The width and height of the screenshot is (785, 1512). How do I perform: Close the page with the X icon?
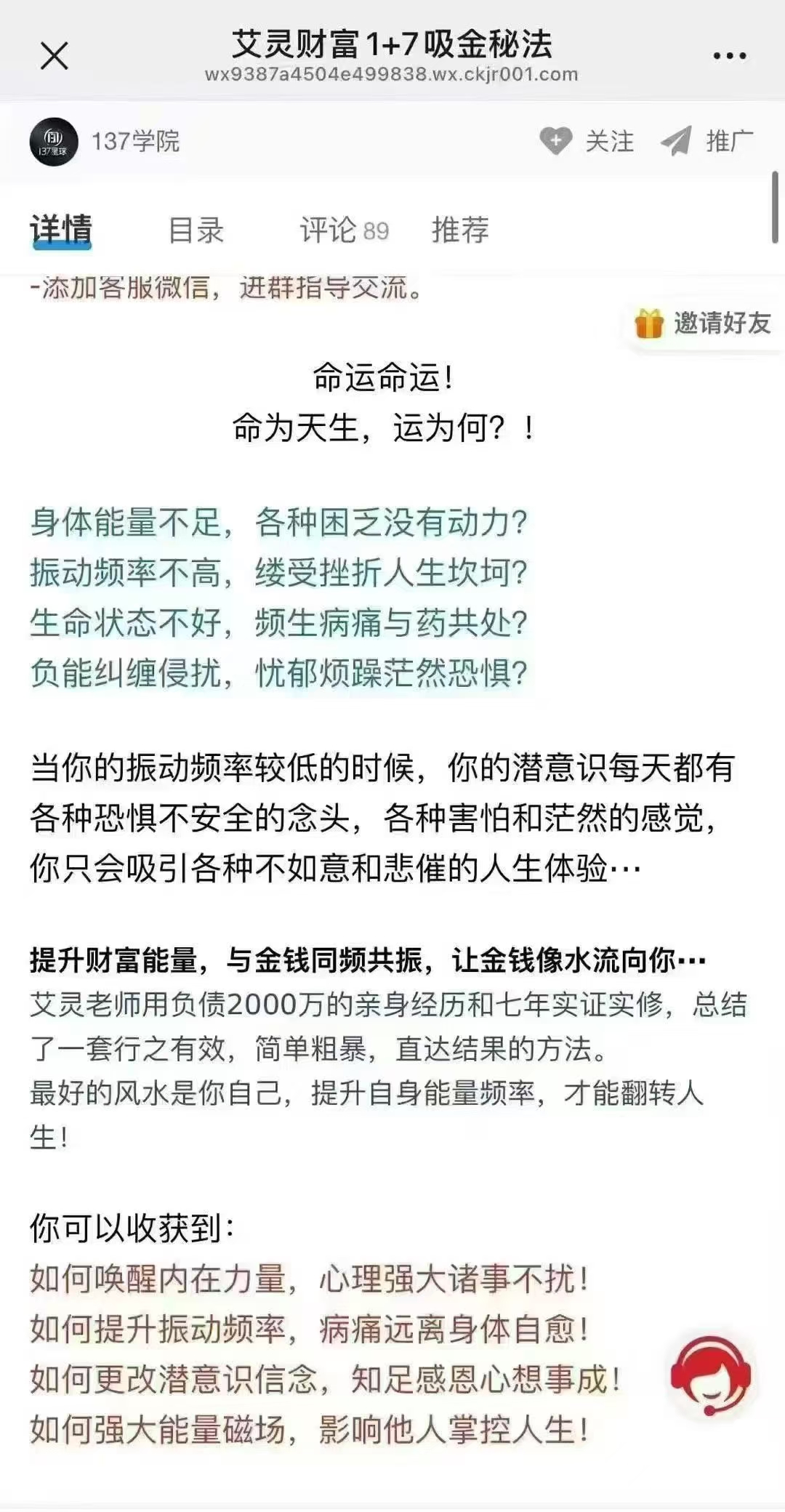55,55
